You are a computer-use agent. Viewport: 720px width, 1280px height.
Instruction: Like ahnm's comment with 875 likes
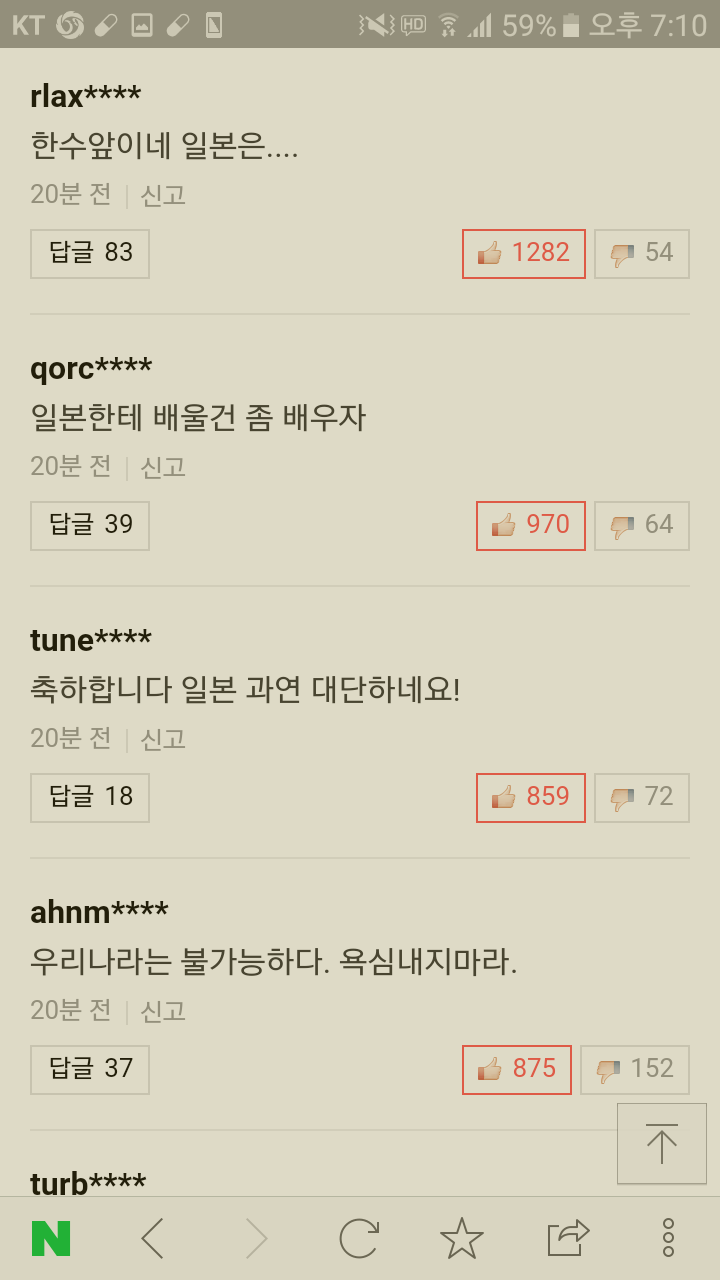pyautogui.click(x=516, y=1069)
